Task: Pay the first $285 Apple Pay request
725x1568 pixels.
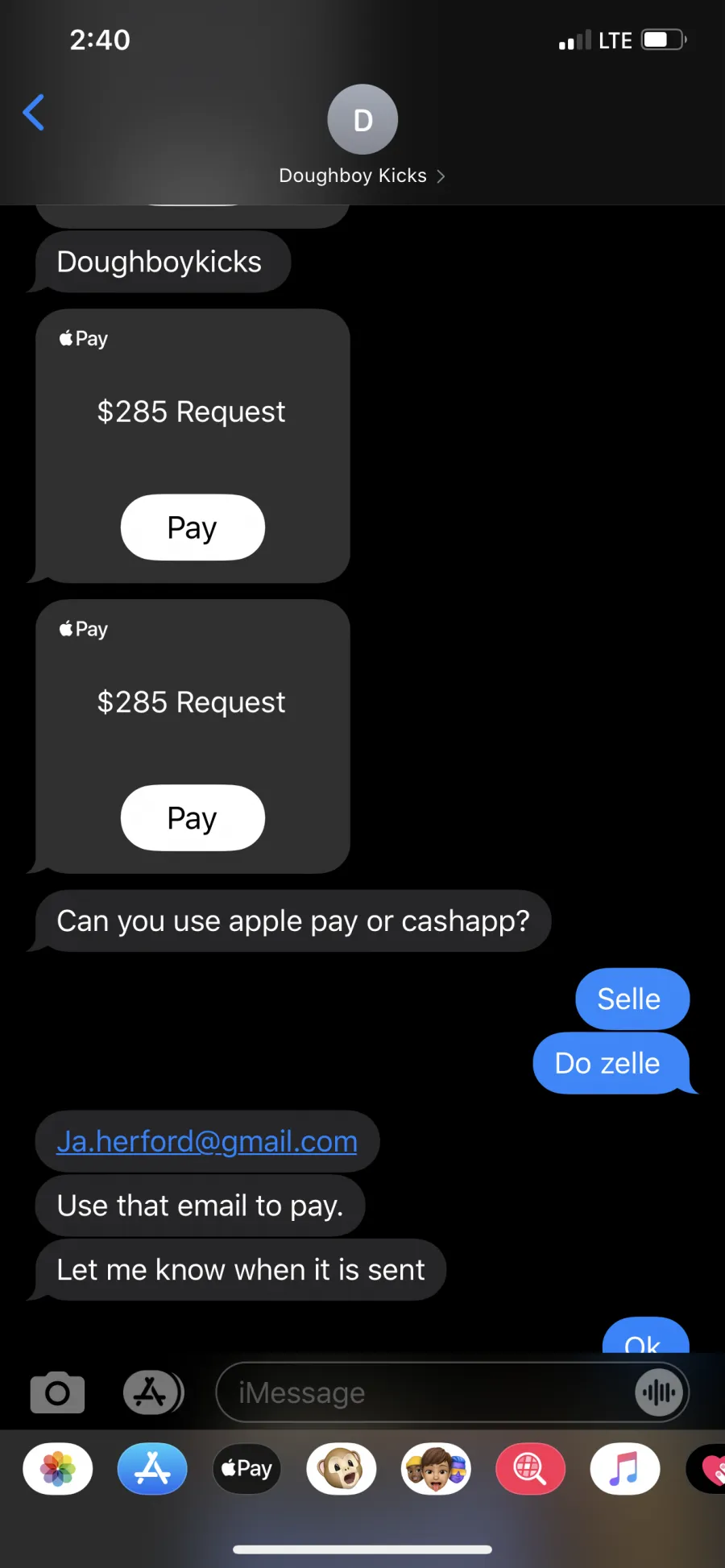Action: [x=193, y=527]
